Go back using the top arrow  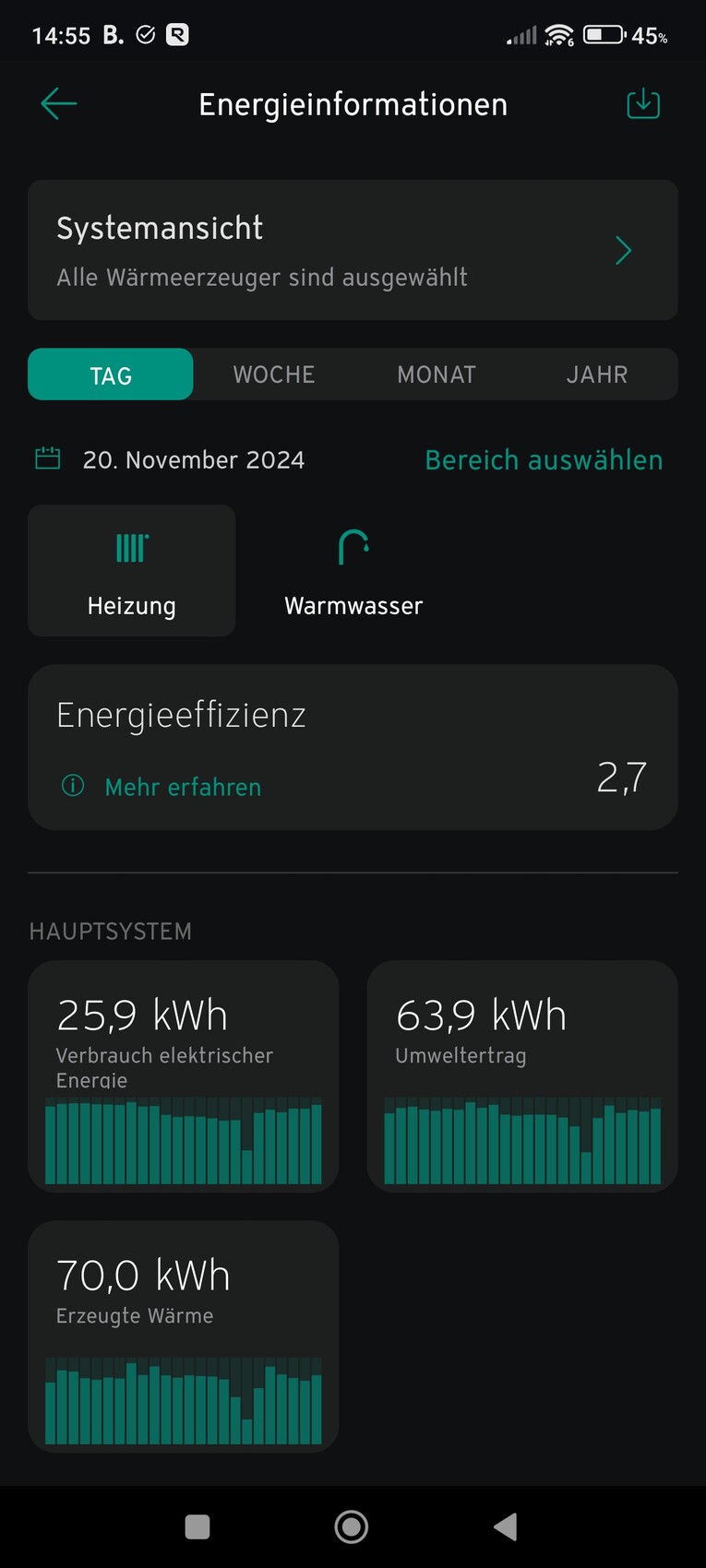point(59,104)
